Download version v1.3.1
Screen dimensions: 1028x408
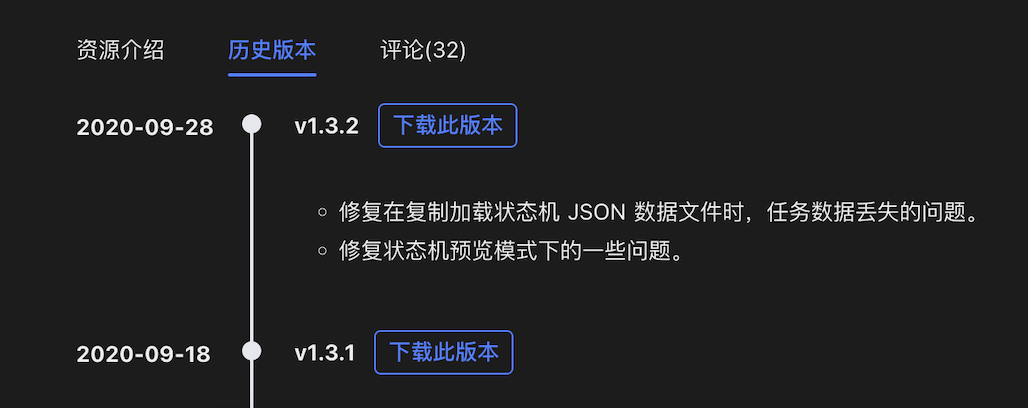pyautogui.click(x=443, y=352)
